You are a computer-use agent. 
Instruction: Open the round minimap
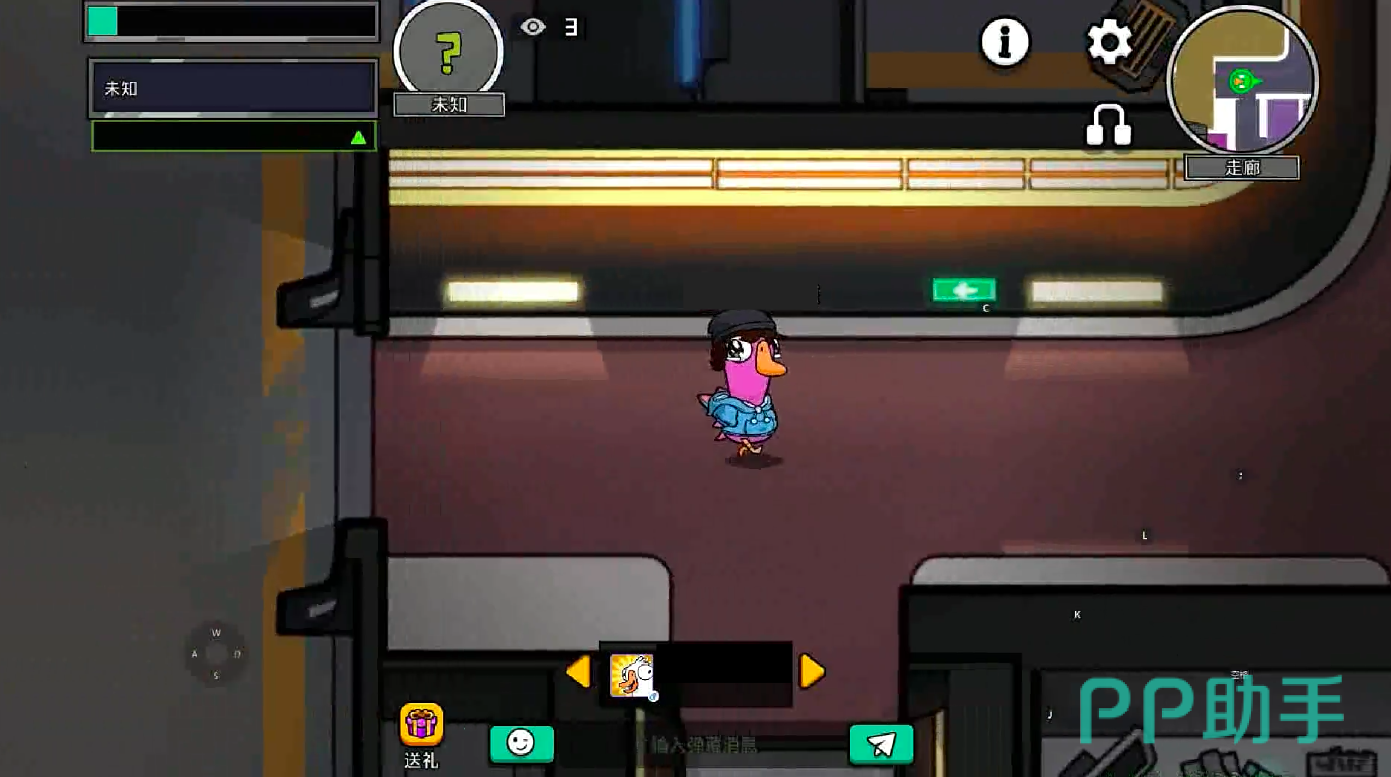pos(1242,81)
